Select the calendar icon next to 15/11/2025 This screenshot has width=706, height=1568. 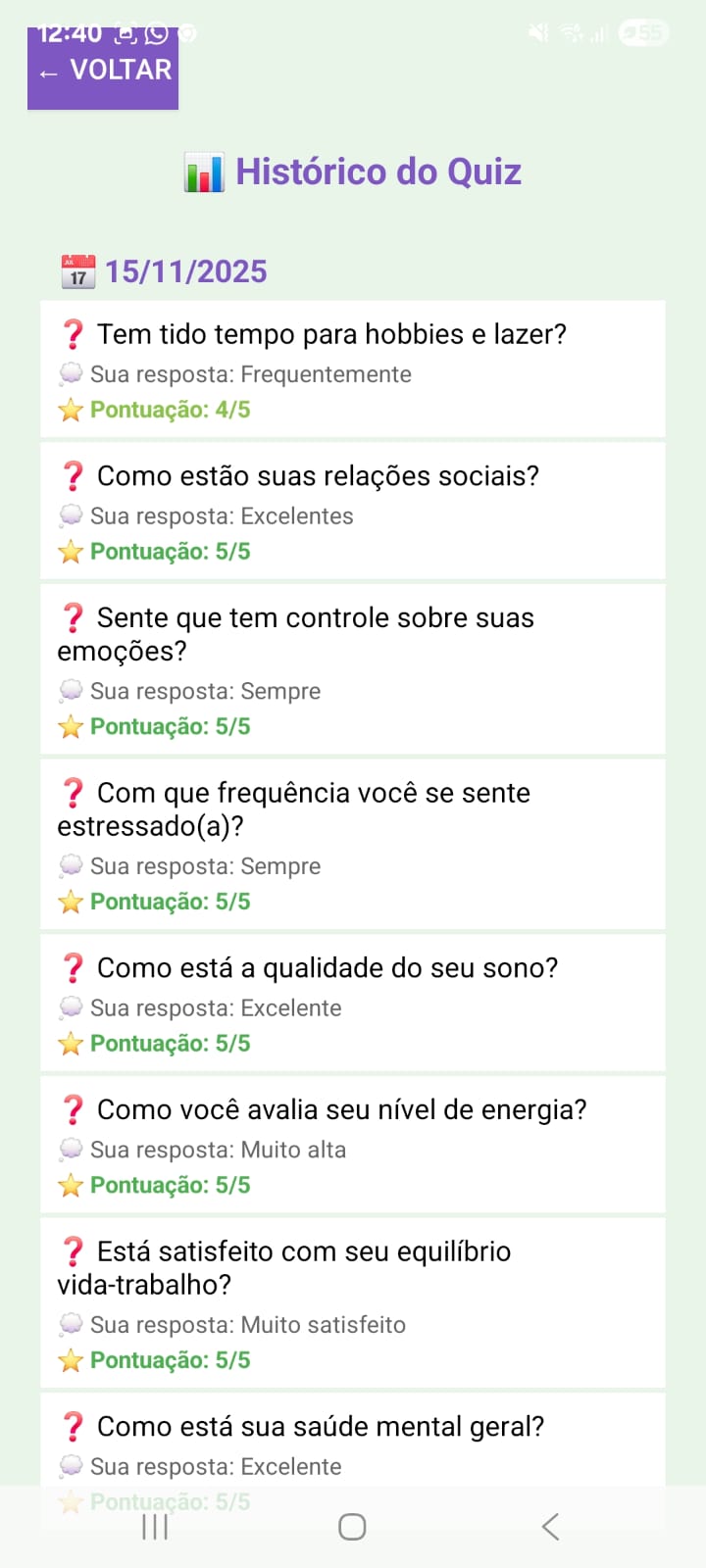click(x=77, y=271)
